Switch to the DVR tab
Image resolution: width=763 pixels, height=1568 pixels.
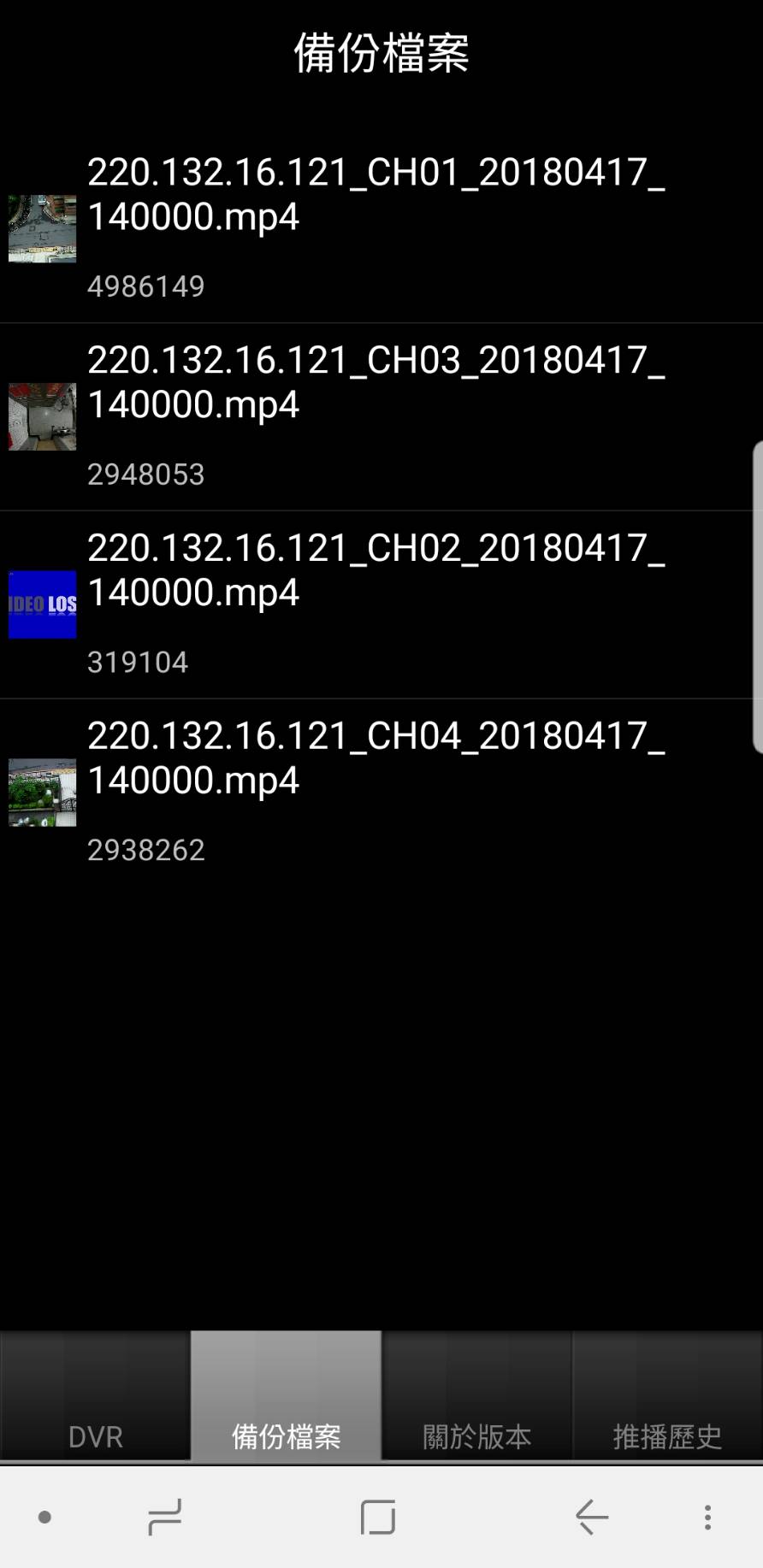(95, 1396)
